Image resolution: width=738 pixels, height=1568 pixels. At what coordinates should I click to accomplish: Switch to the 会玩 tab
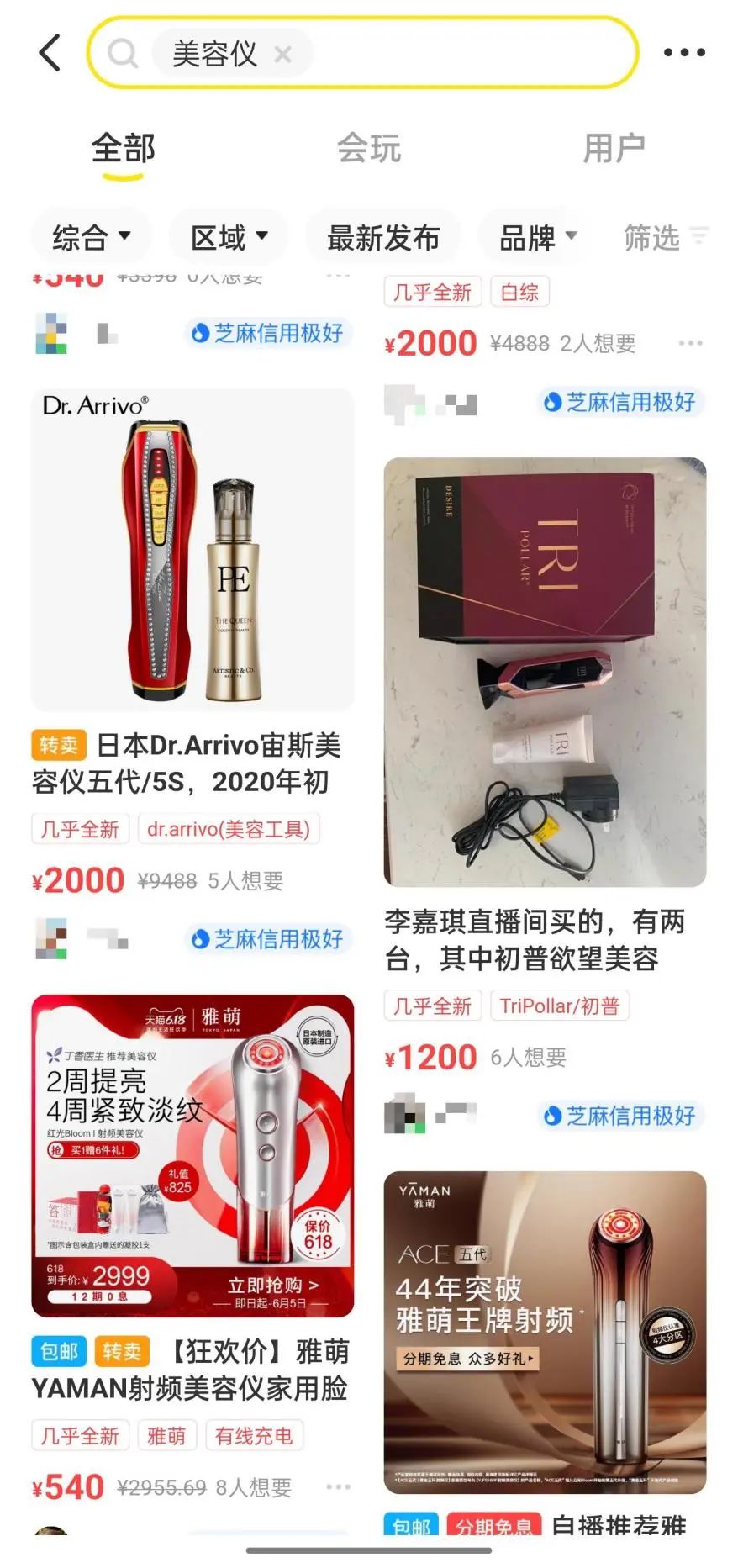tap(368, 149)
